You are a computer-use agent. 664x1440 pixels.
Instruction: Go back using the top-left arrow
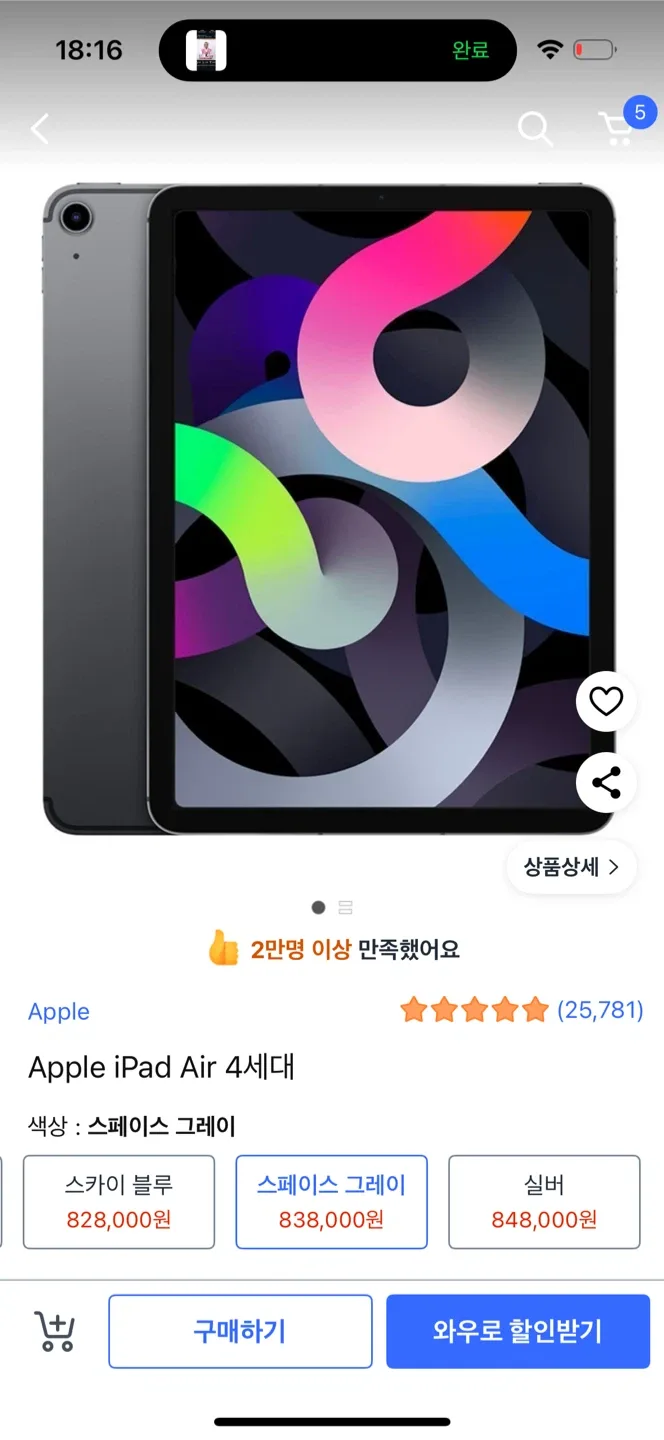[x=40, y=129]
